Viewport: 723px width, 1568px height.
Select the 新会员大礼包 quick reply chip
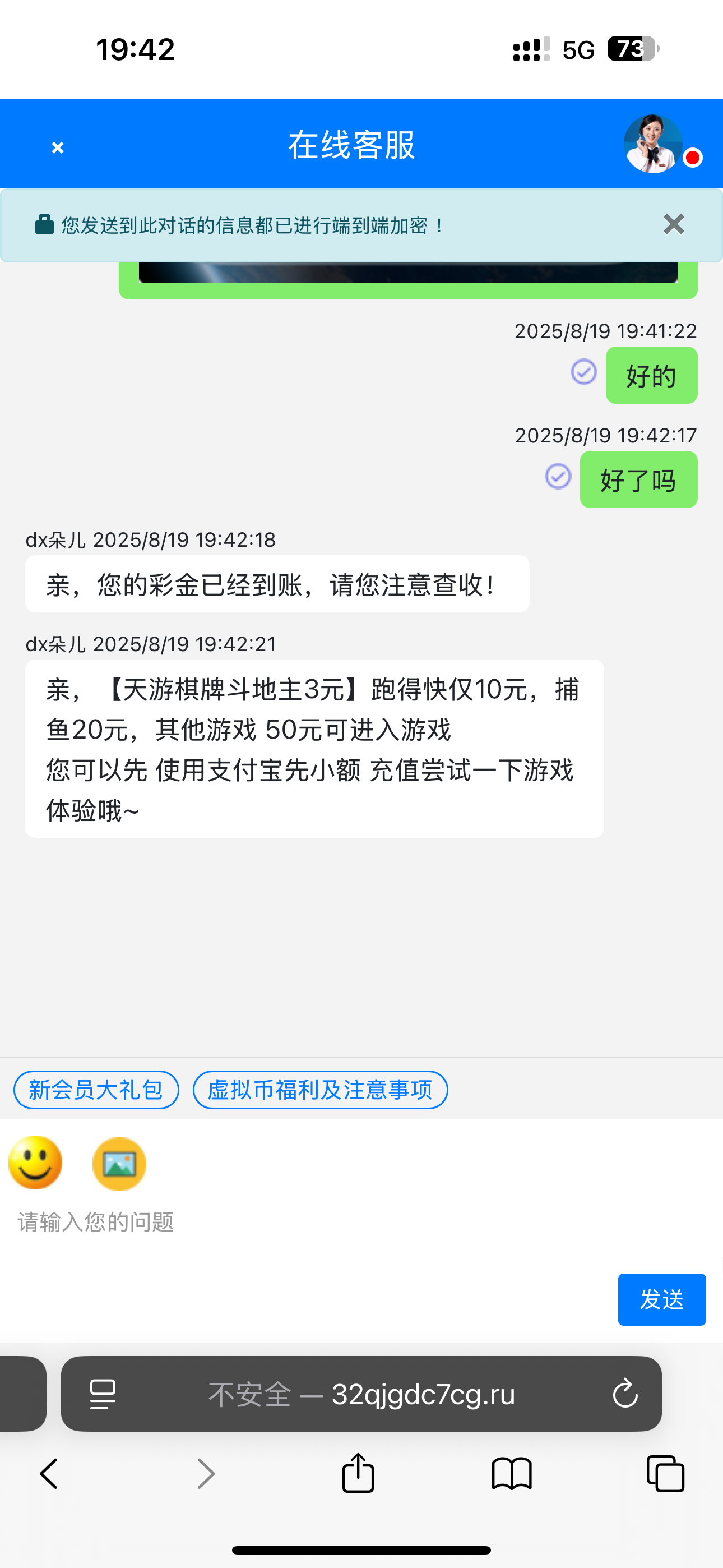(x=96, y=1090)
